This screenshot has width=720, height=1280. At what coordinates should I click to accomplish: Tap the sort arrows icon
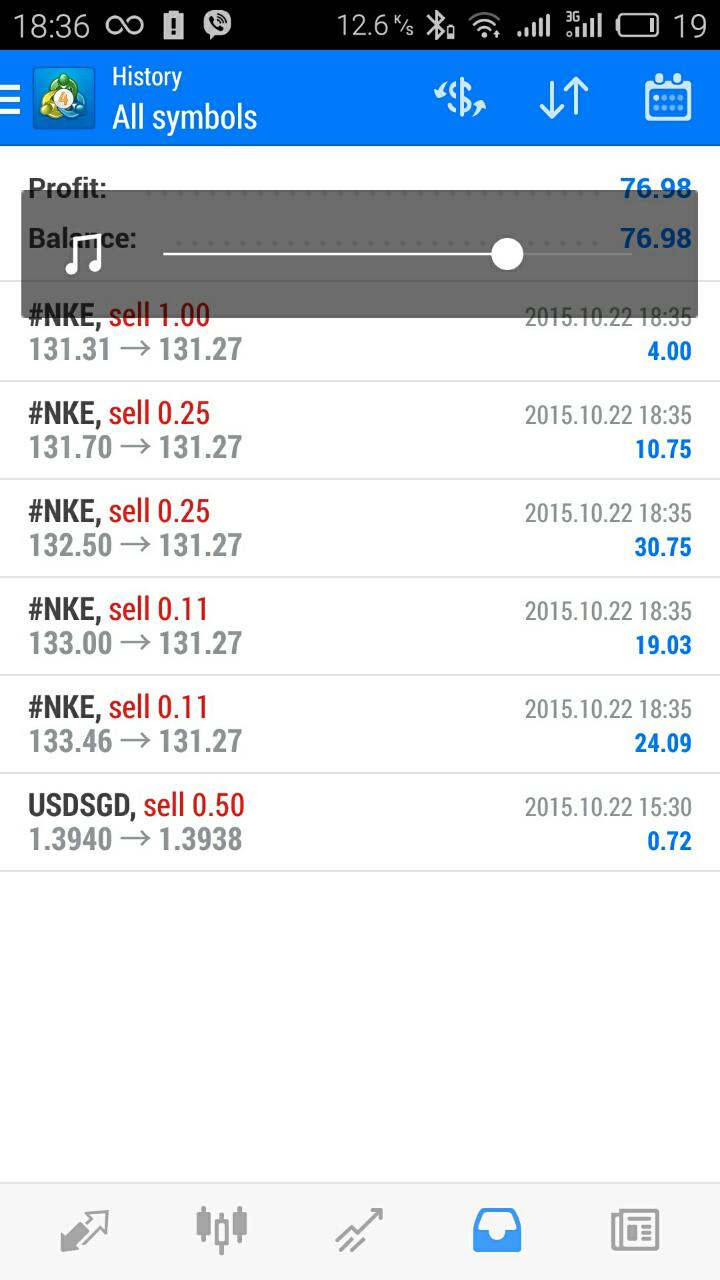pyautogui.click(x=564, y=98)
